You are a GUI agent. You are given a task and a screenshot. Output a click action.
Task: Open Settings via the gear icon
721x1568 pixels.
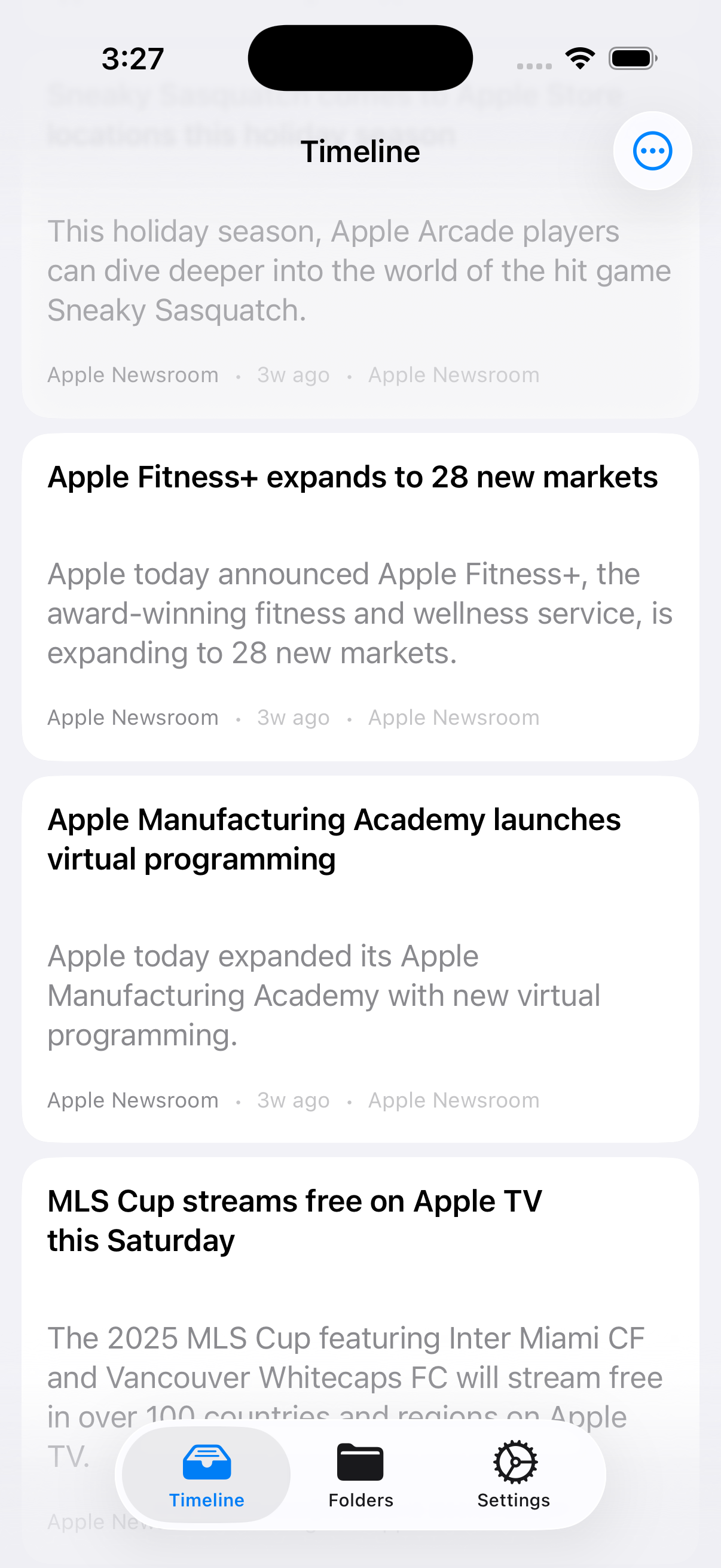tap(513, 1461)
